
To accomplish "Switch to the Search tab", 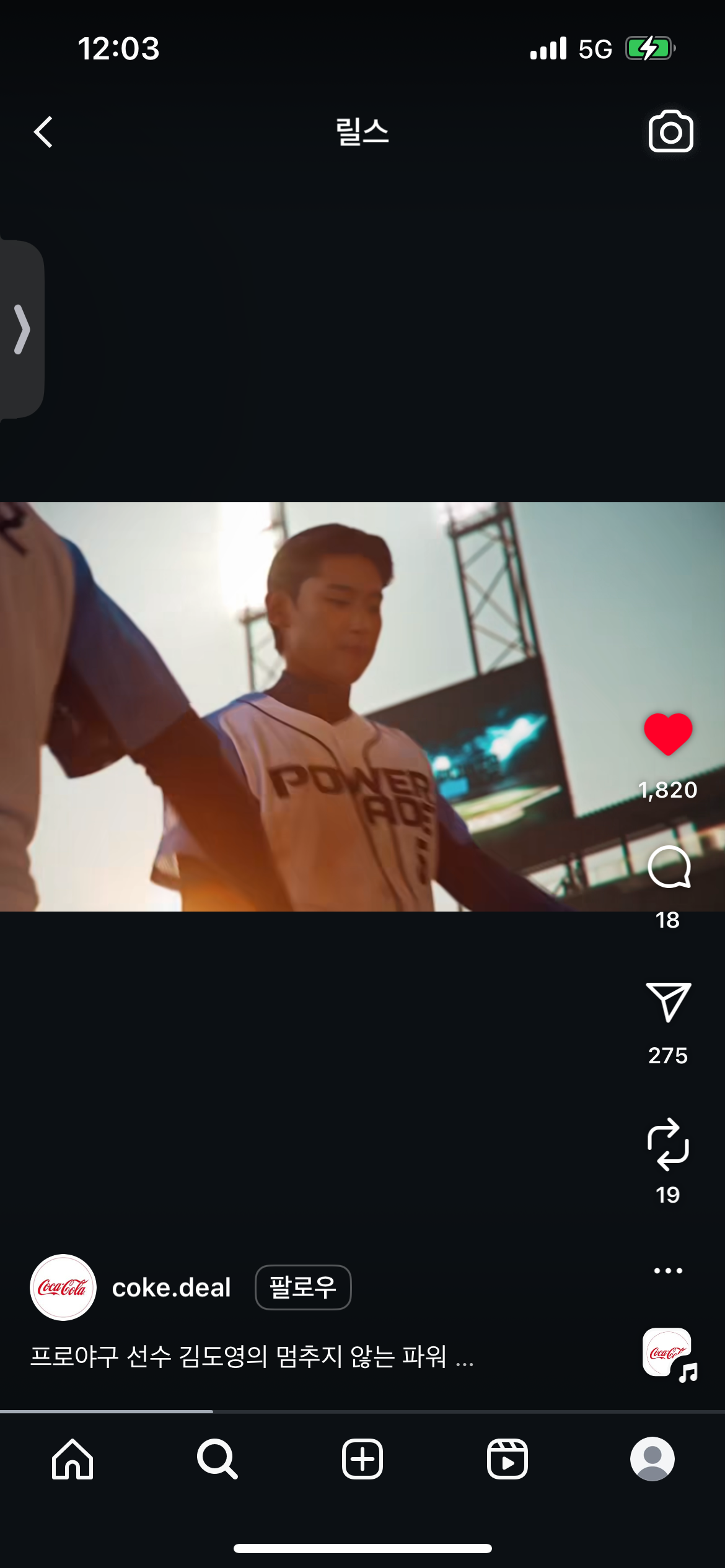I will tap(217, 1459).
